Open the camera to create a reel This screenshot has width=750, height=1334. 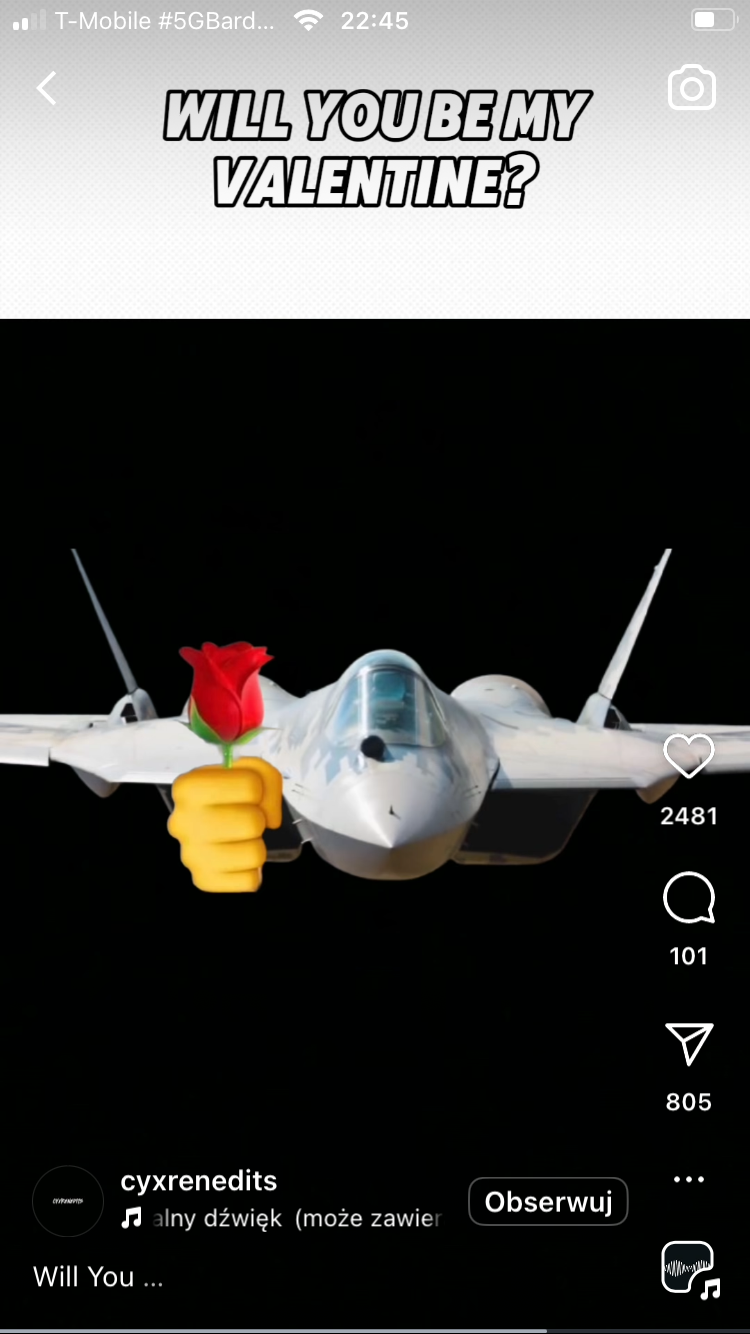tap(691, 88)
